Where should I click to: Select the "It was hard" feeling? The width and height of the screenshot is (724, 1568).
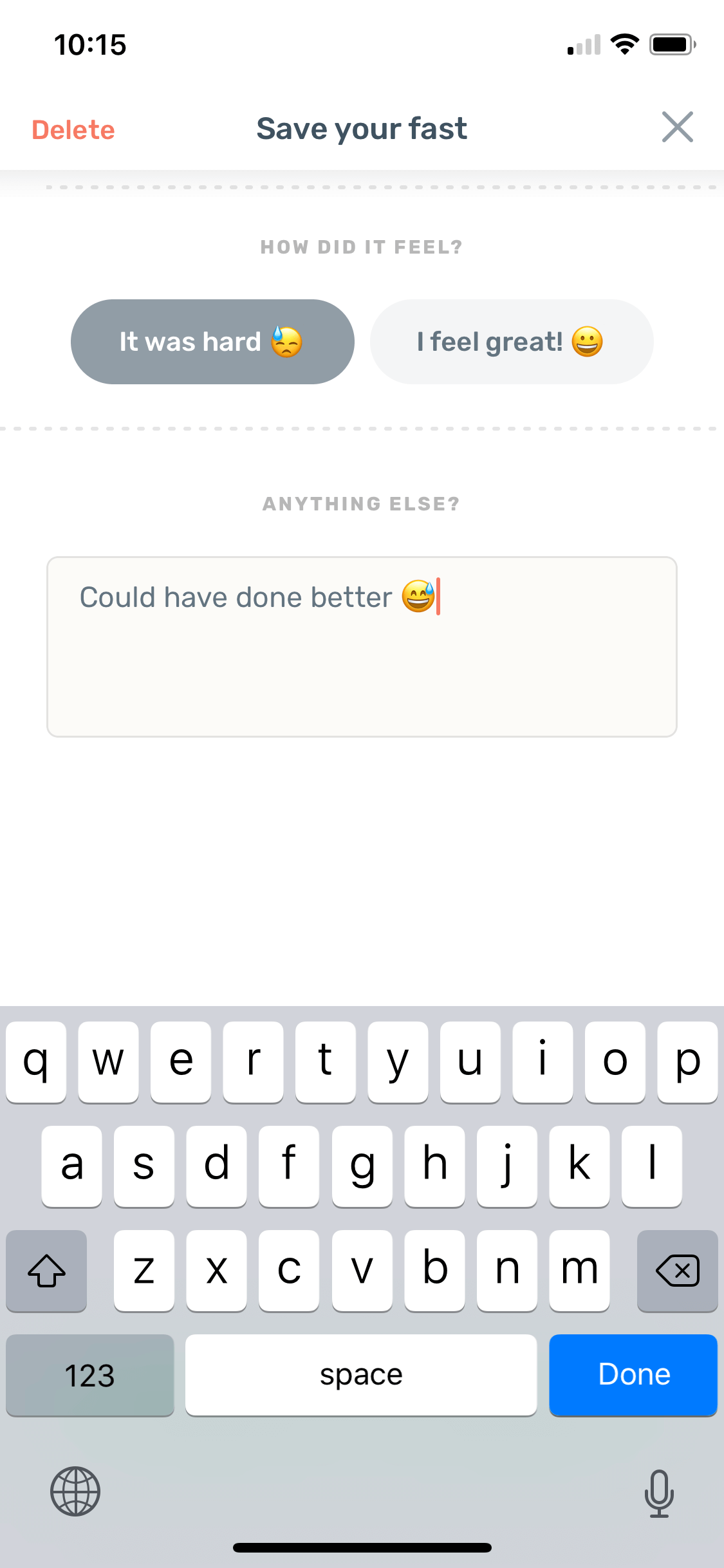(x=212, y=342)
